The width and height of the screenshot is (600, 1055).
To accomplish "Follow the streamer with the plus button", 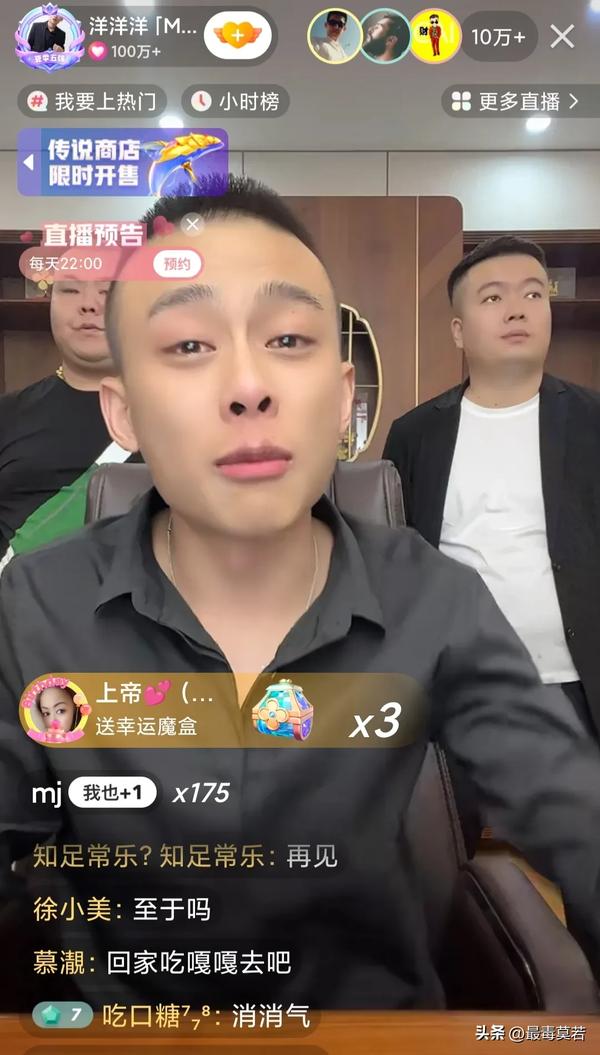I will click(237, 36).
